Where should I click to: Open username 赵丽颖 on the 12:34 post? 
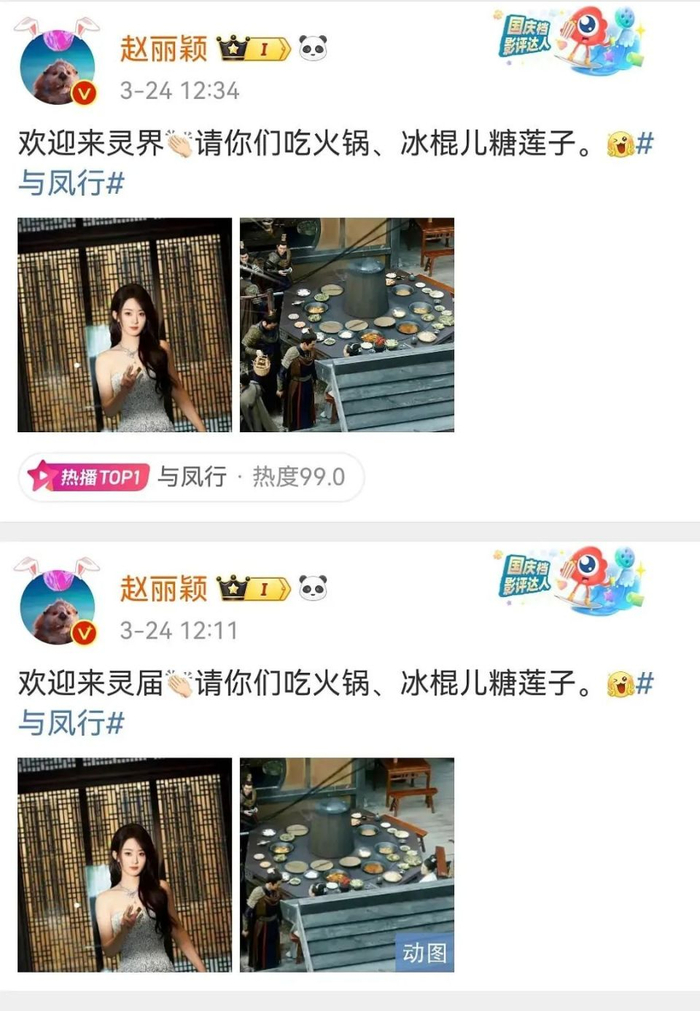click(x=163, y=47)
